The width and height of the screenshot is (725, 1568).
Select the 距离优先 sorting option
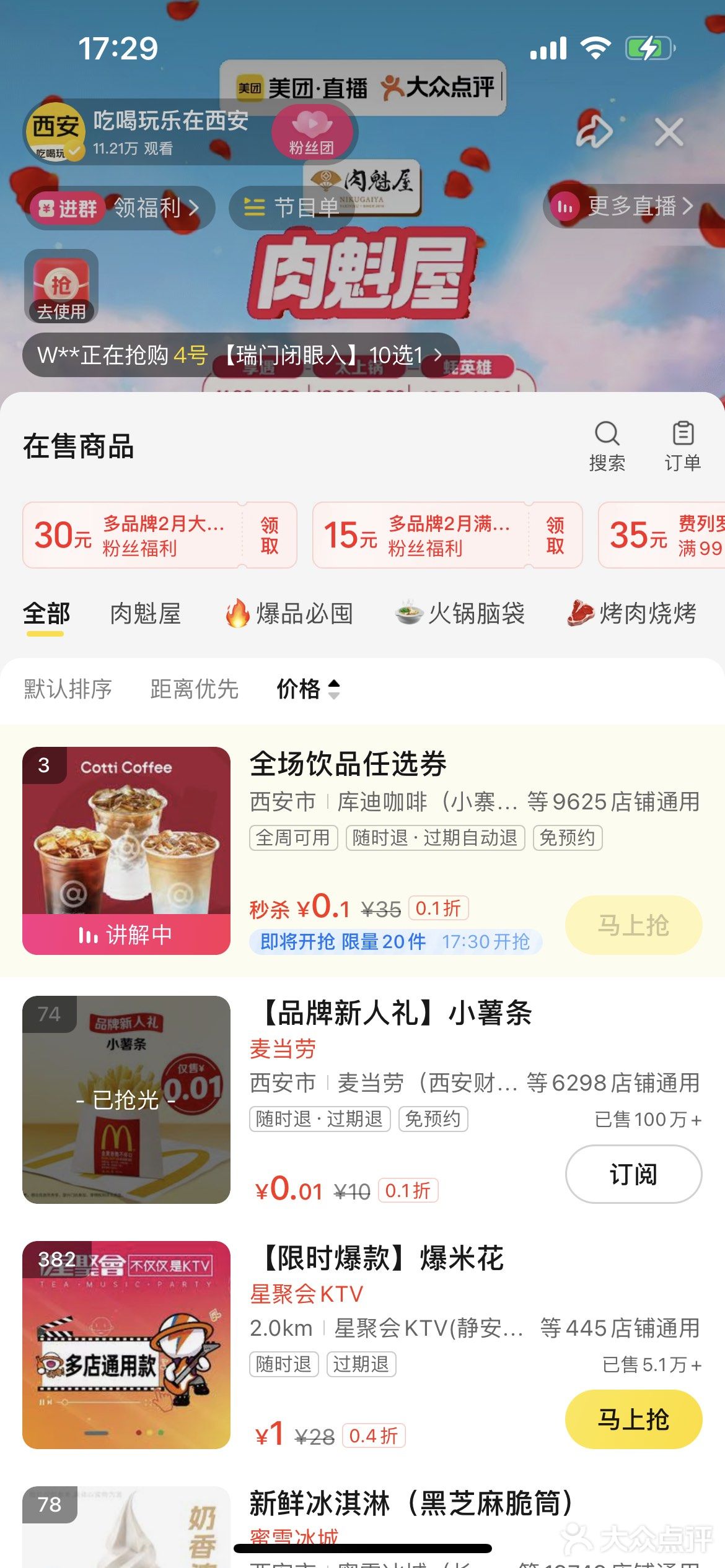tap(194, 689)
